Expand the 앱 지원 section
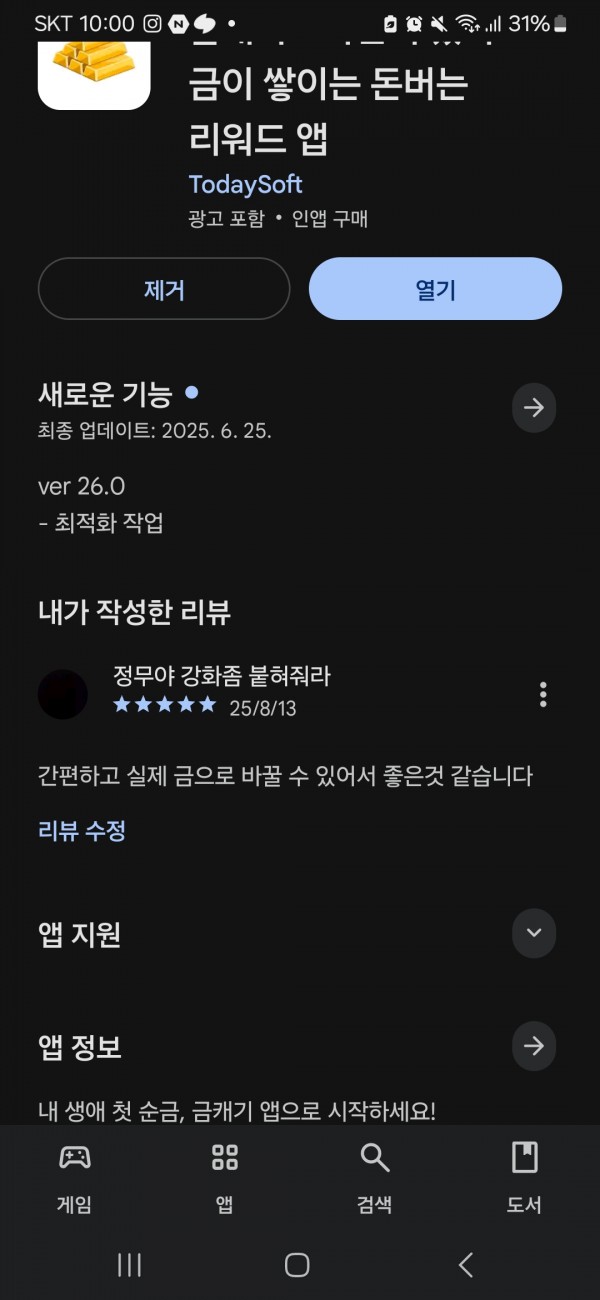The image size is (600, 1300). [534, 932]
